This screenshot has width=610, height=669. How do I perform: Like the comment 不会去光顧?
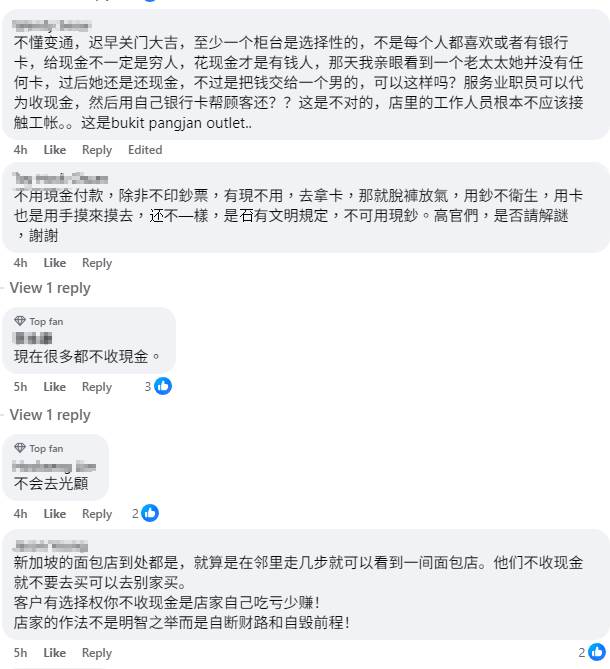coord(54,513)
